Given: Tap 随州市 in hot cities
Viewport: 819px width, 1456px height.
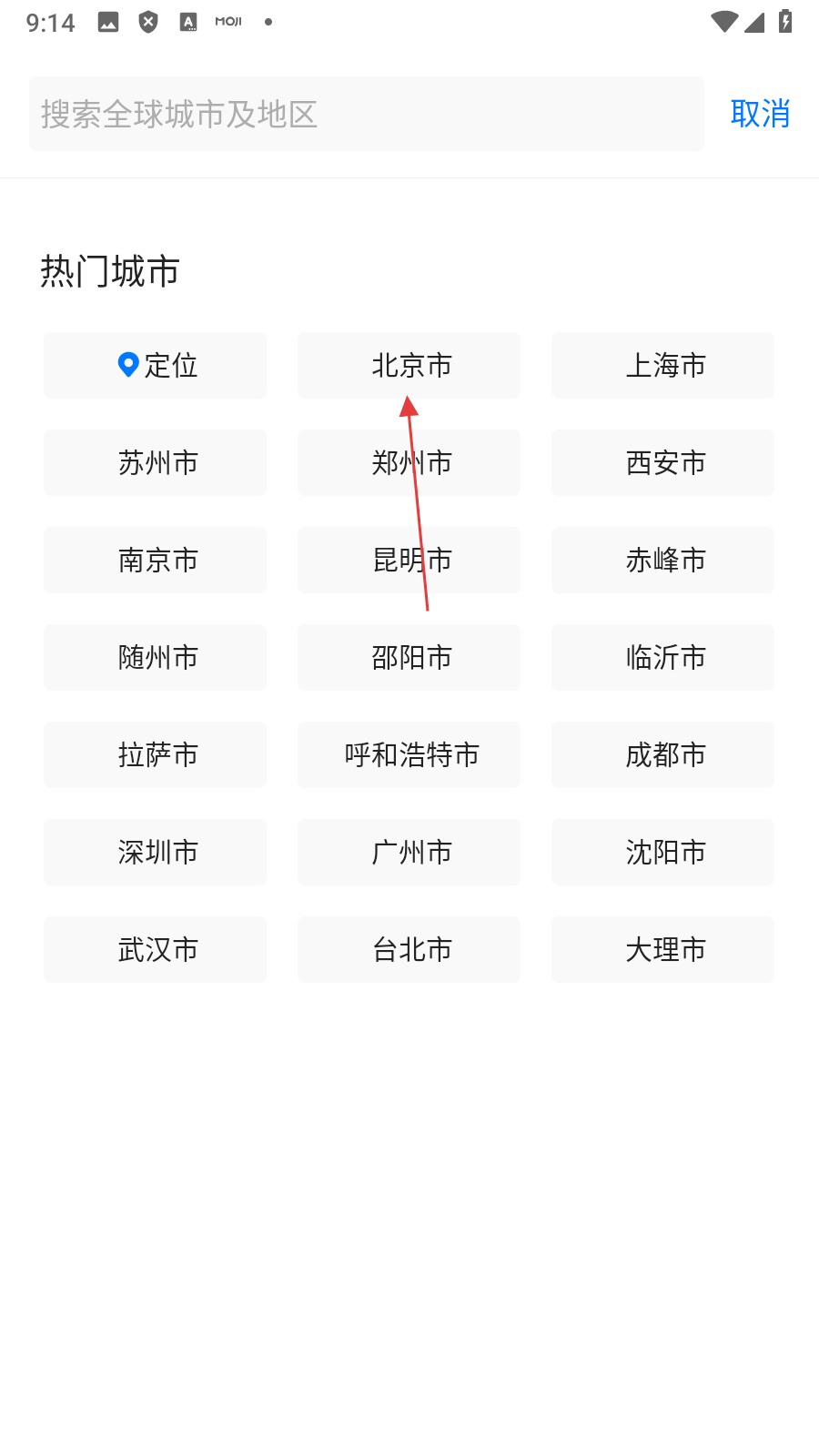Looking at the screenshot, I should tap(156, 658).
